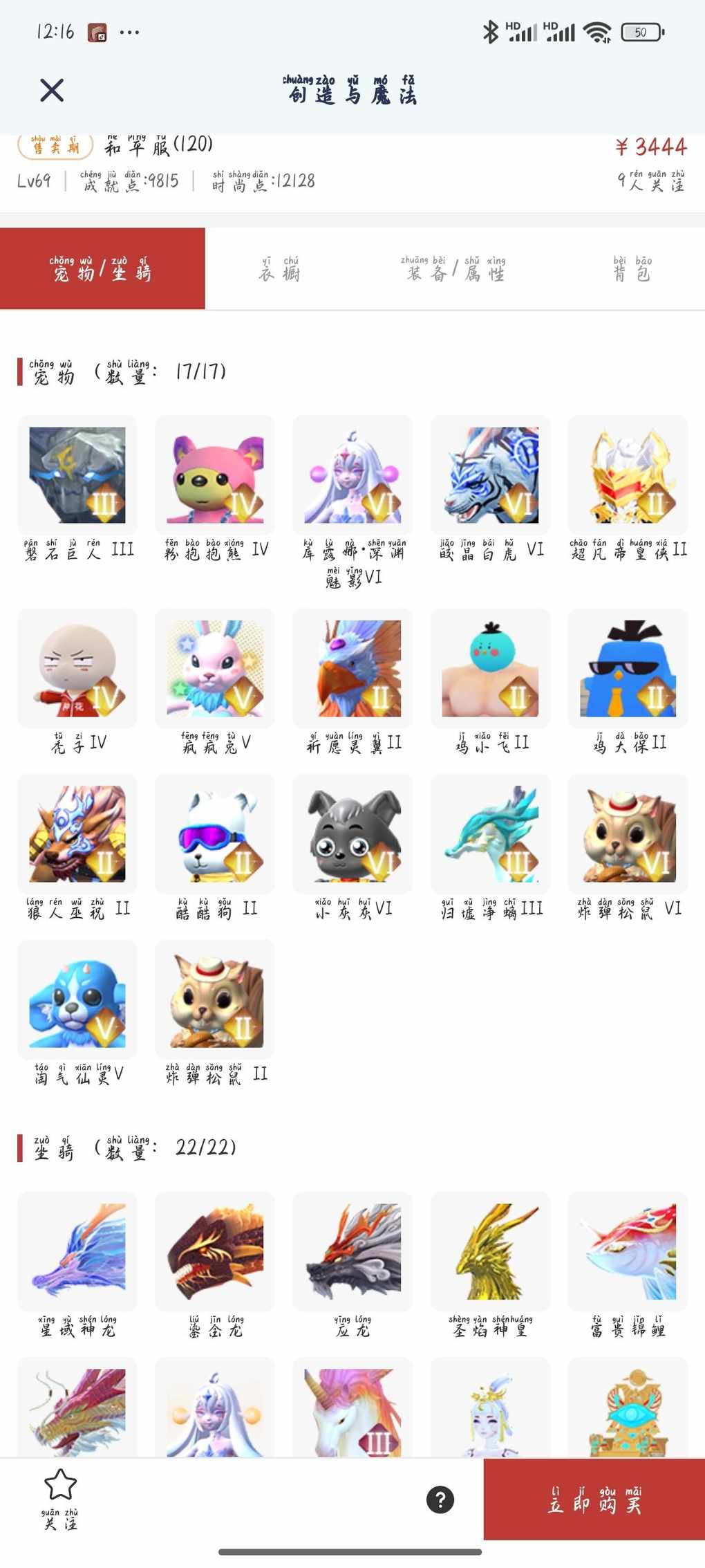View mount 星域神龙
Image resolution: width=705 pixels, height=1568 pixels.
pos(77,1252)
